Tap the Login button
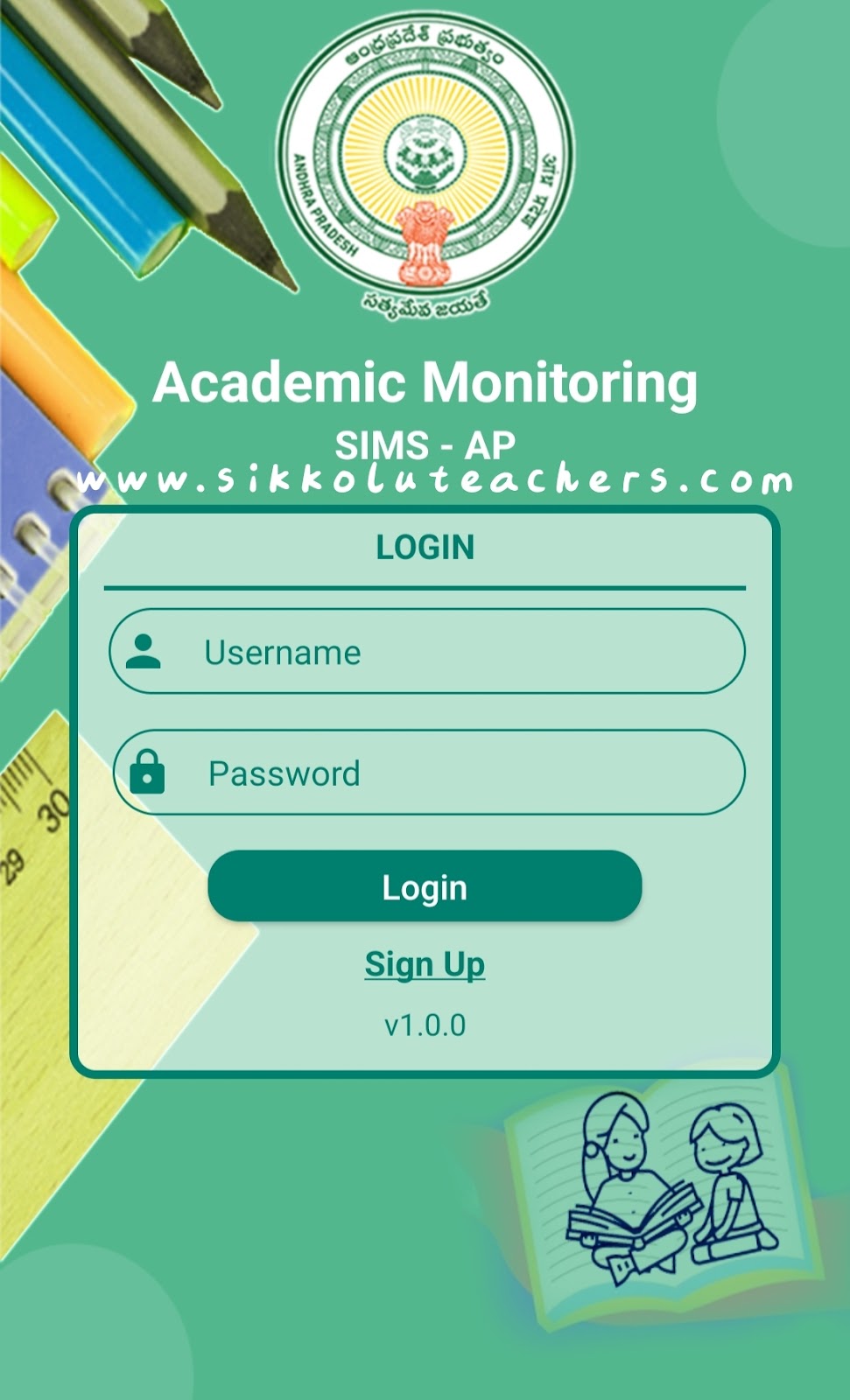 coord(425,886)
